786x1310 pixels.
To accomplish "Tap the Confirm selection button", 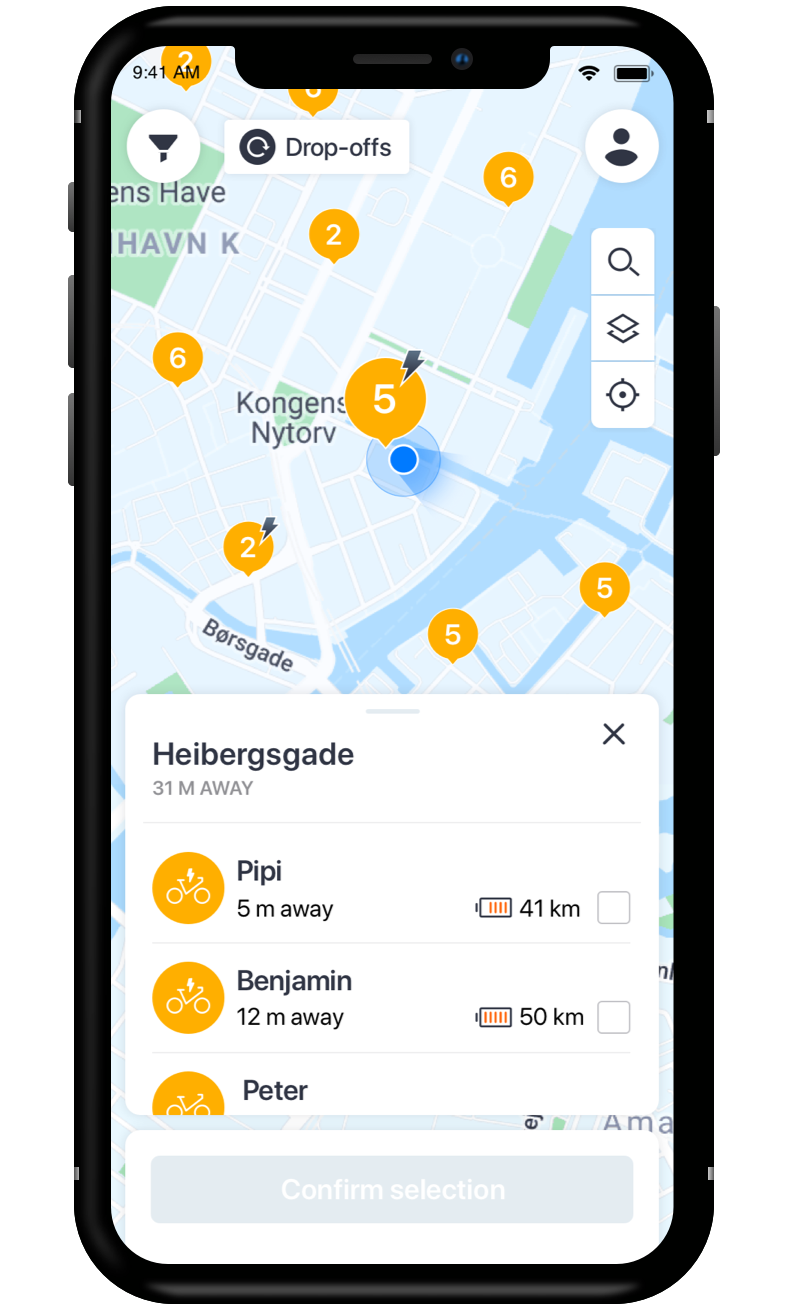I will pyautogui.click(x=392, y=1189).
